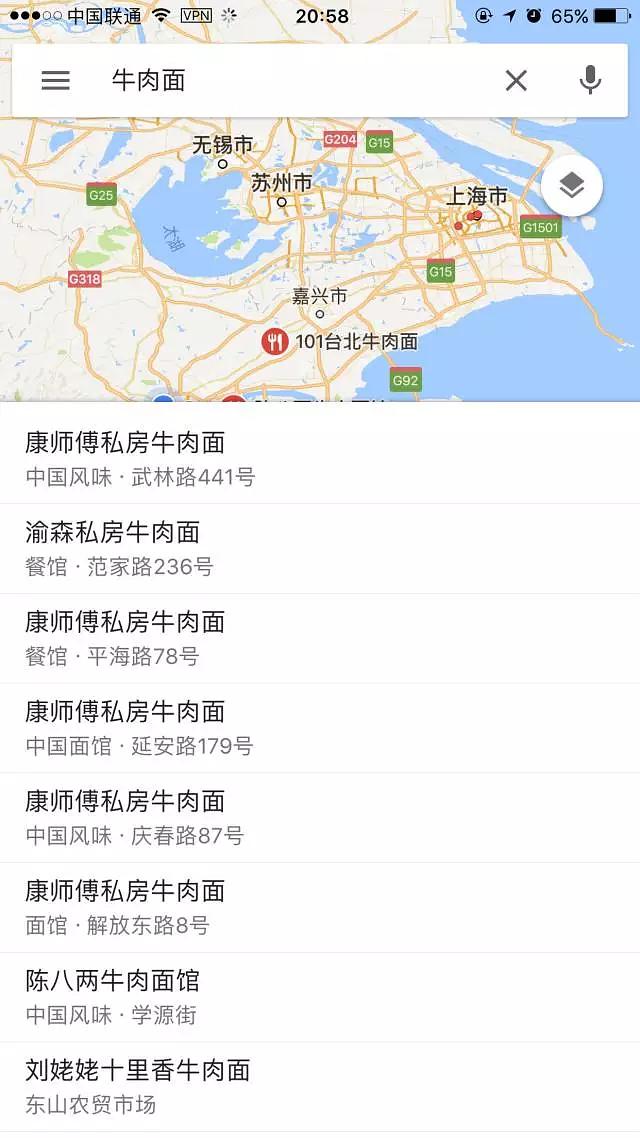Open 康师傅私房牛肉面 at 解放东路8号

point(320,907)
